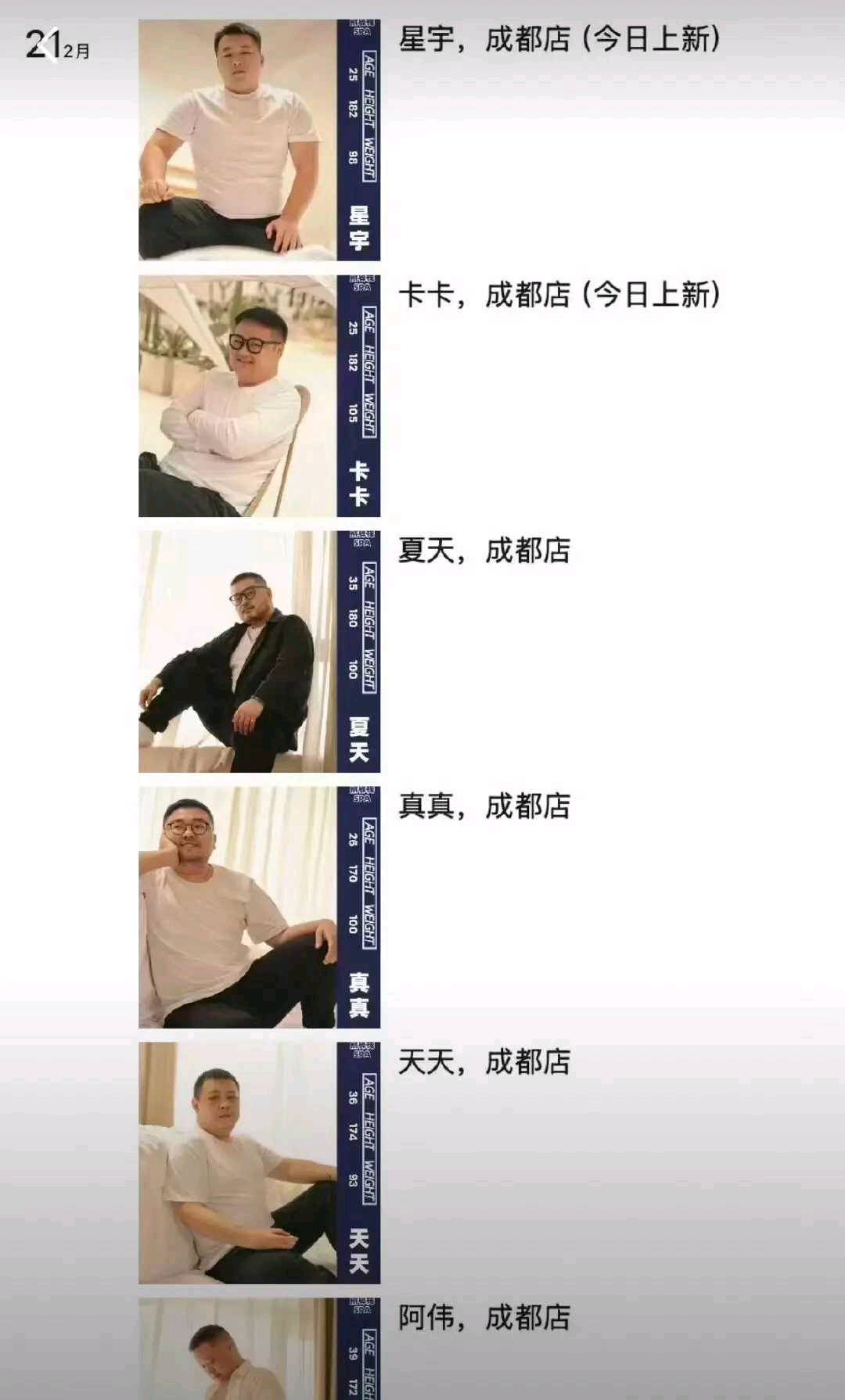Image resolution: width=845 pixels, height=1400 pixels.
Task: Open the 阿伟 成都店 post photo
Action: coord(259,1349)
